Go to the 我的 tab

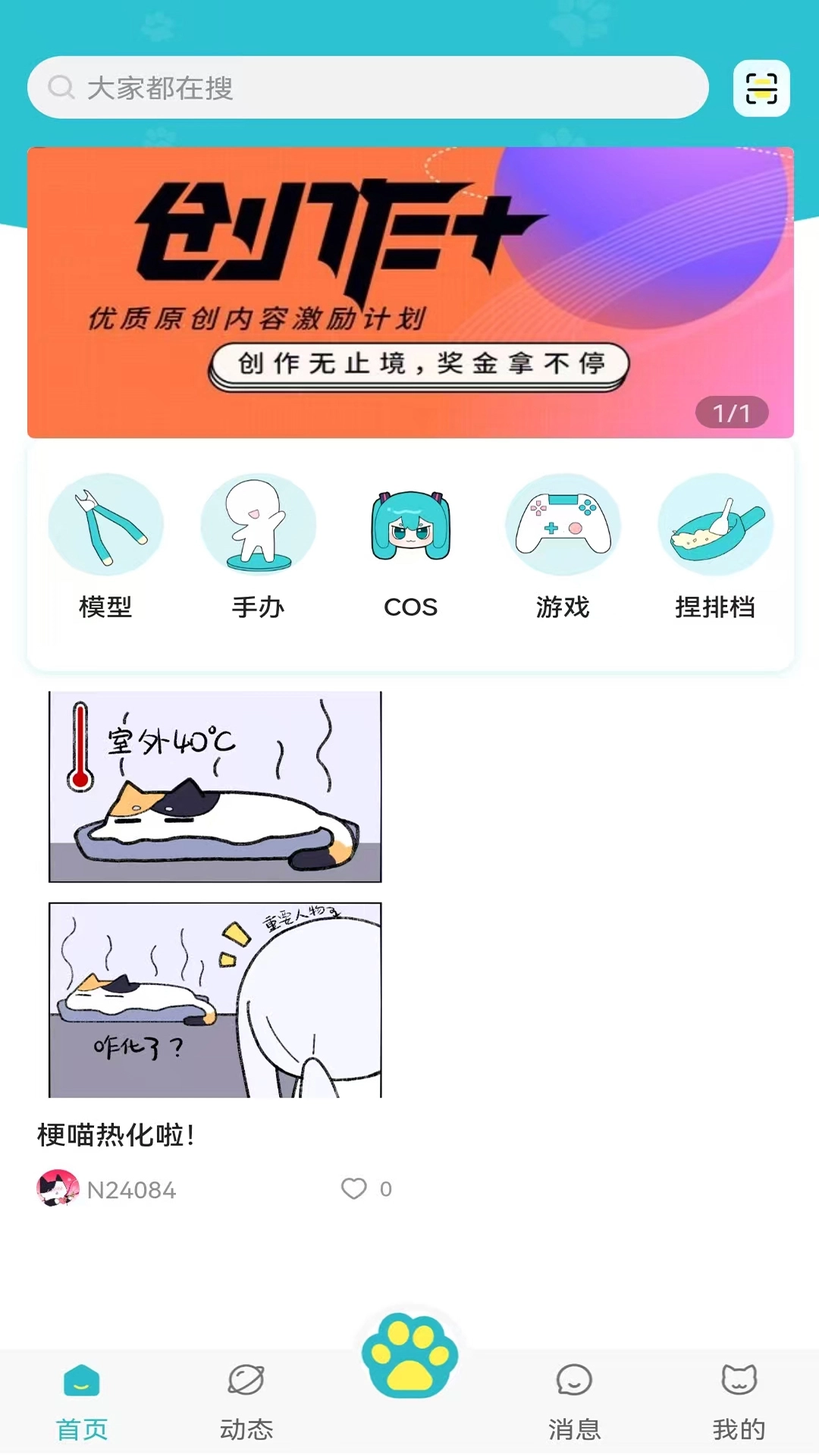tap(739, 1403)
